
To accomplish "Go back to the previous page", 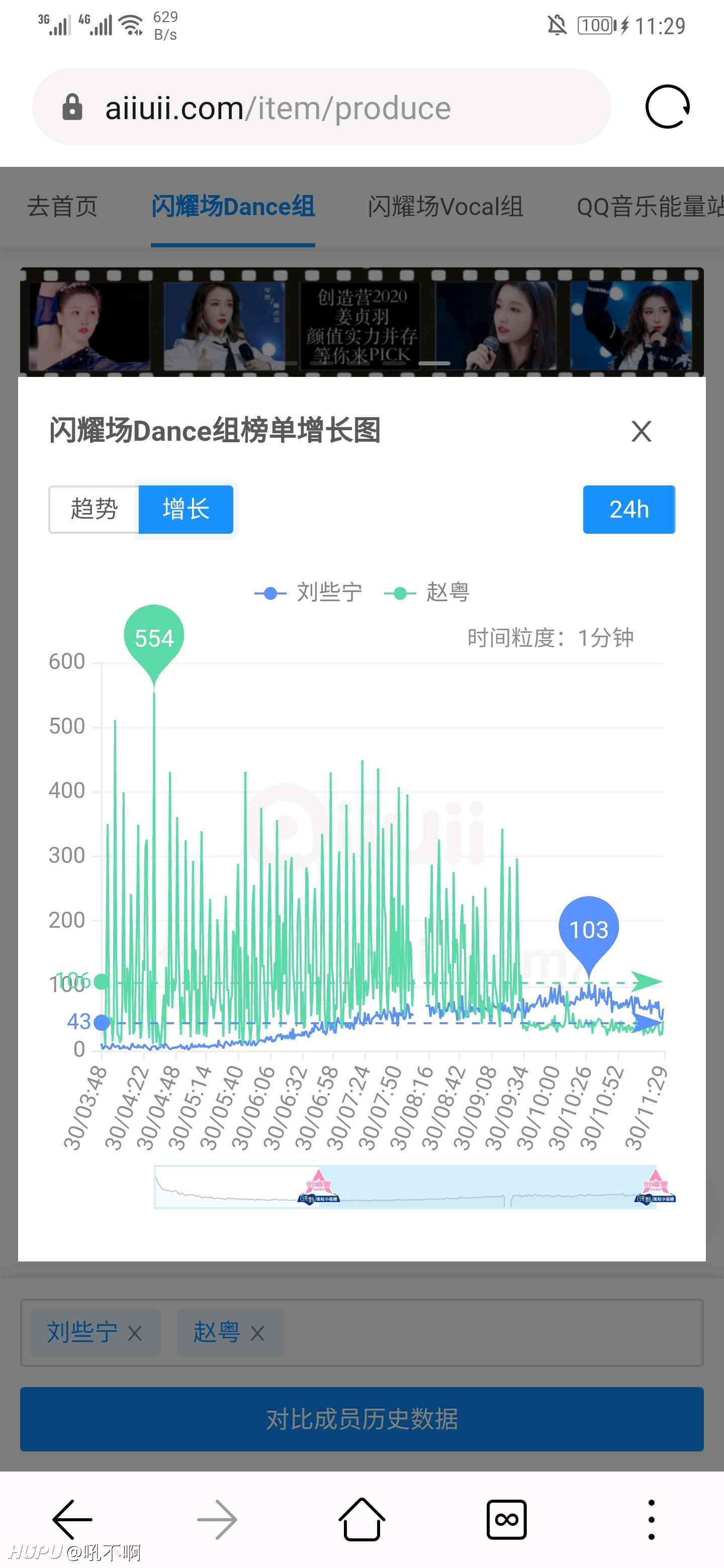I will coord(72,1519).
